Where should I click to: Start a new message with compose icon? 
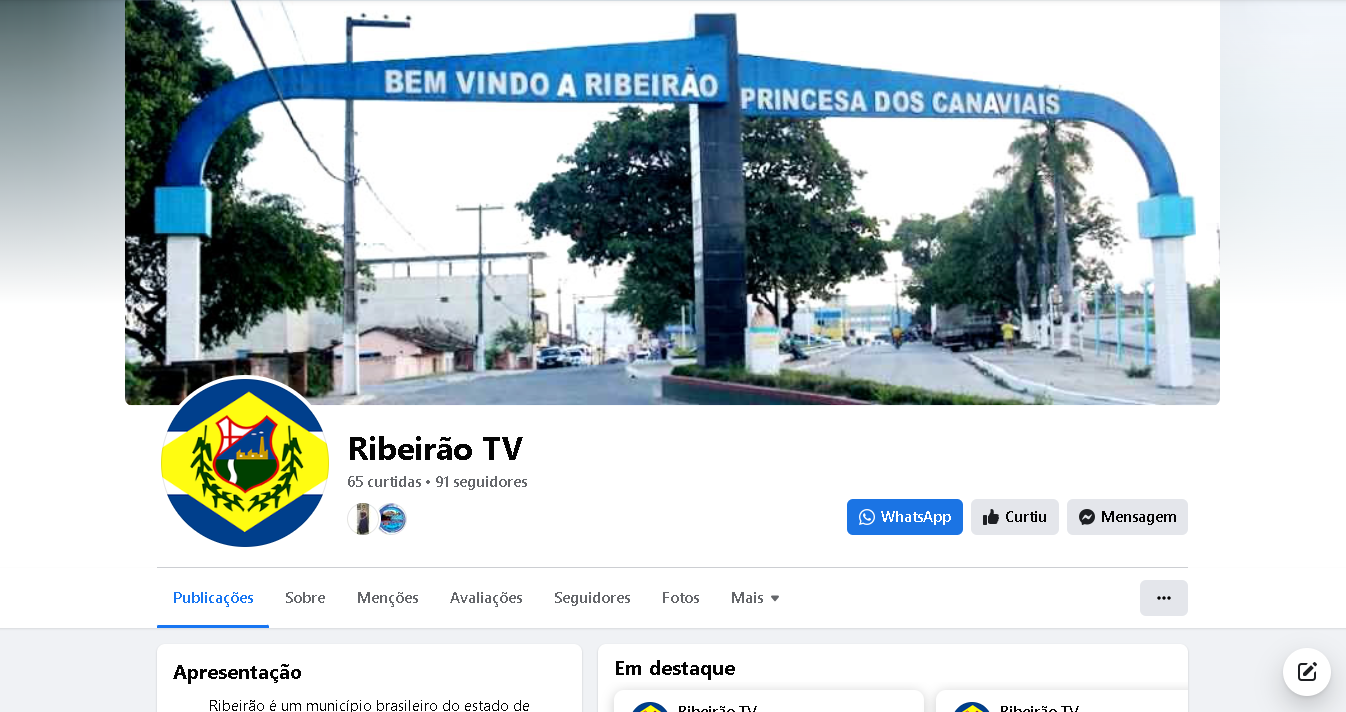tap(1307, 672)
